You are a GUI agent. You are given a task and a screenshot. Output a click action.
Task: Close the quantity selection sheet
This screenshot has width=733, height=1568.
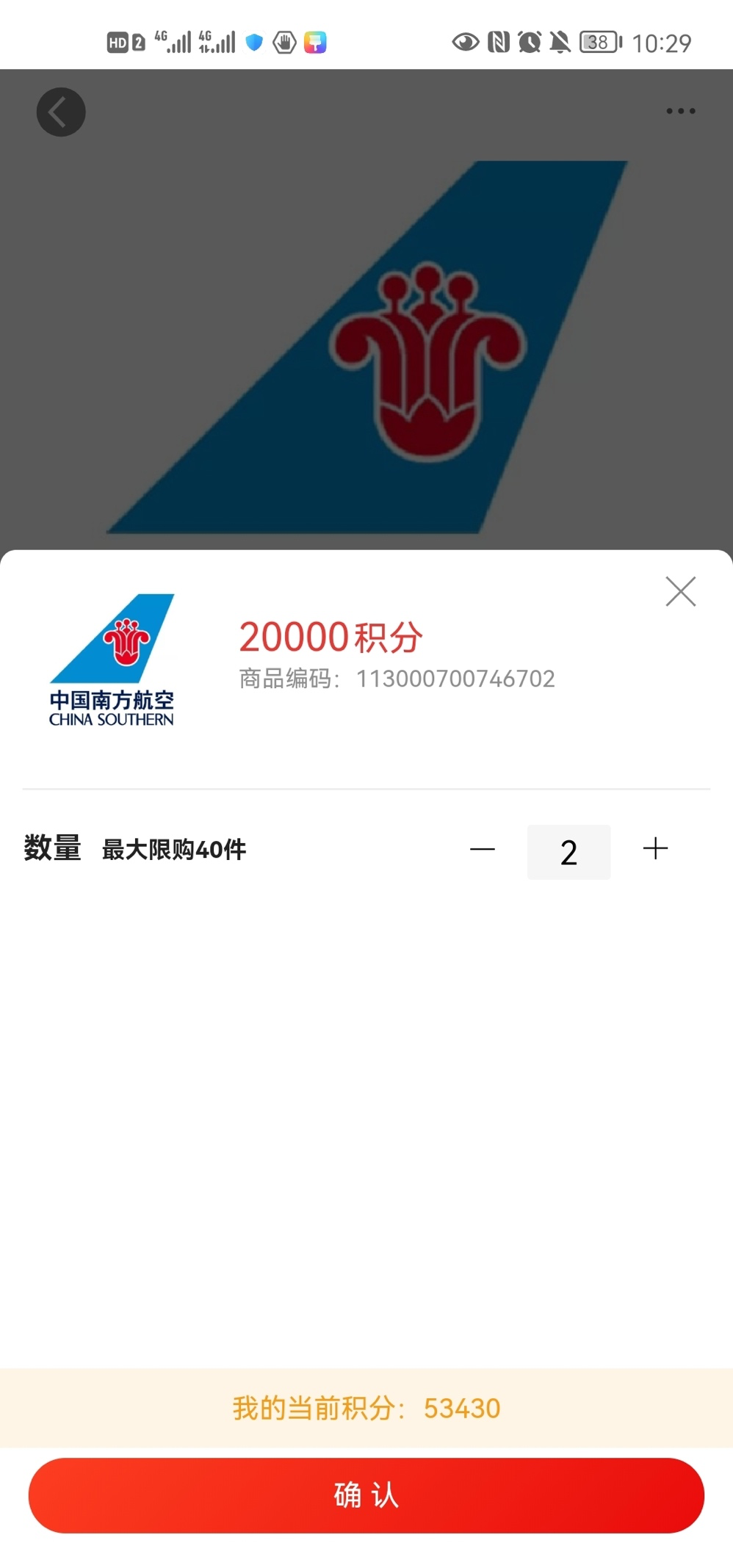[680, 591]
